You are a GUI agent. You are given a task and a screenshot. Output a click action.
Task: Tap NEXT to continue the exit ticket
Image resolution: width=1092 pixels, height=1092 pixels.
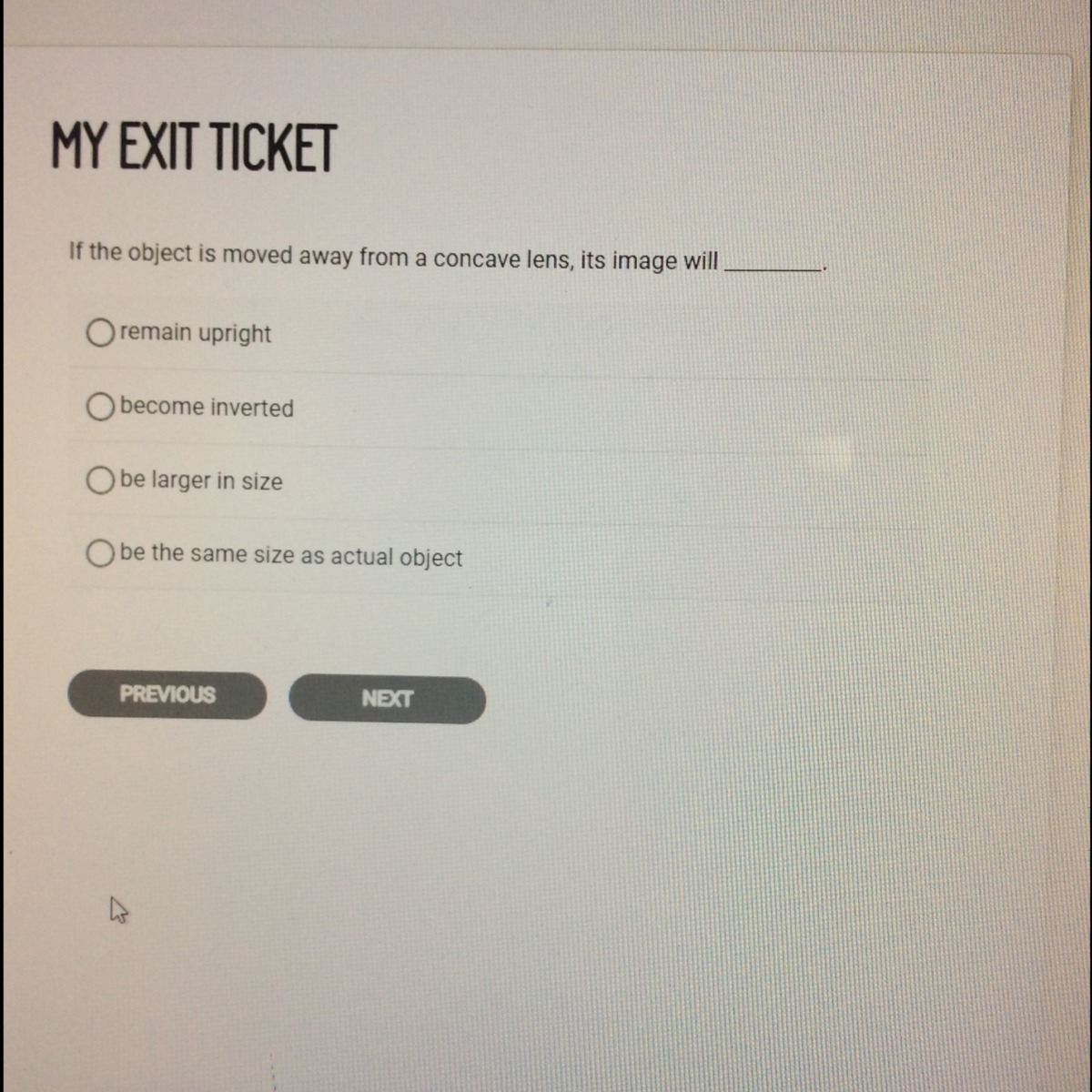pos(387,699)
